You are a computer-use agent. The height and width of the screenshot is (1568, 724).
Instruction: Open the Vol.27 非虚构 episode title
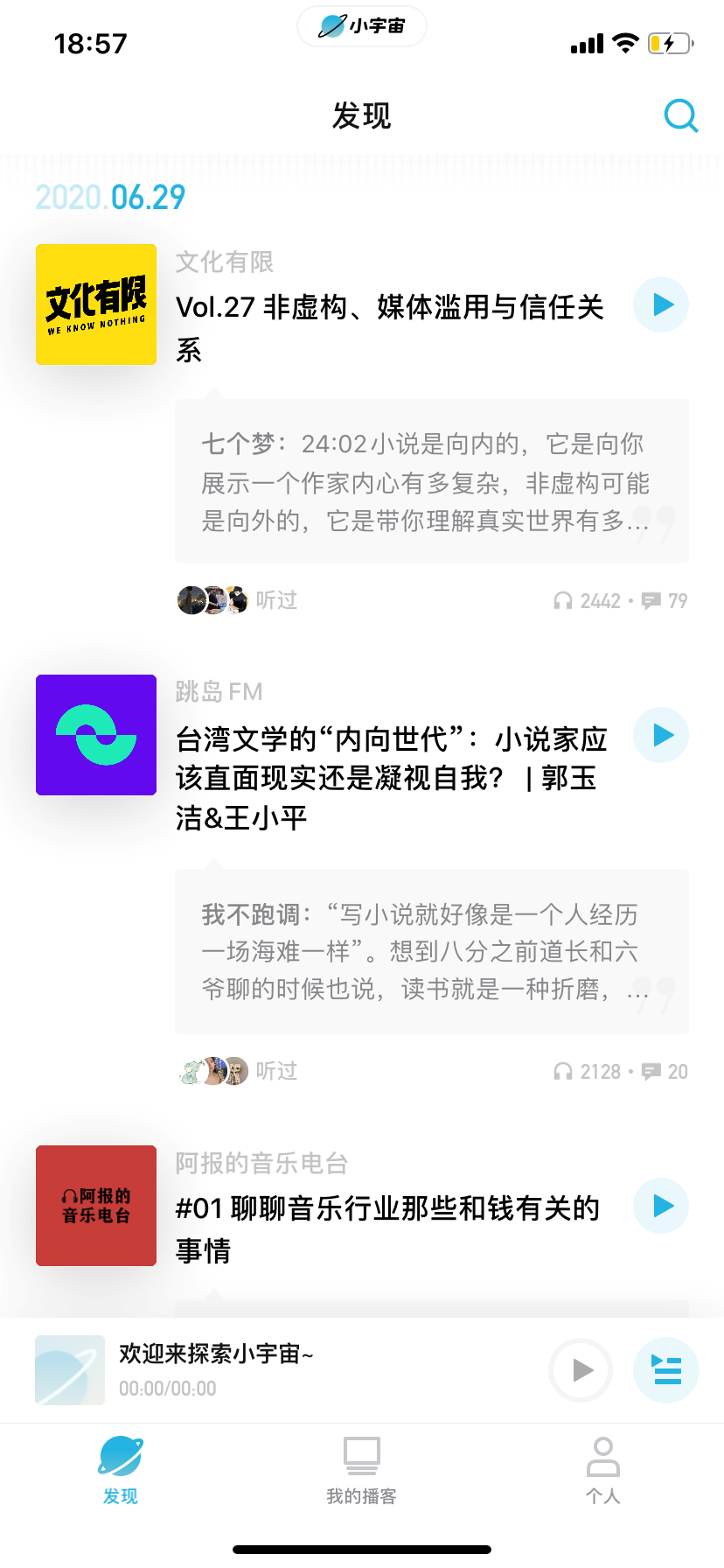[x=390, y=328]
